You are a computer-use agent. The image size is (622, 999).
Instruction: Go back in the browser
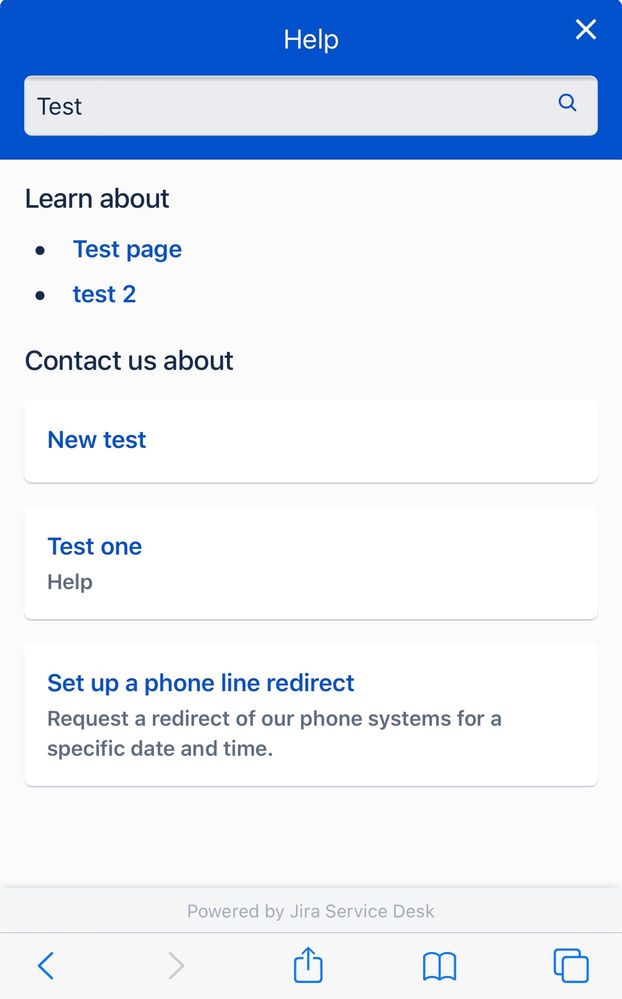46,966
